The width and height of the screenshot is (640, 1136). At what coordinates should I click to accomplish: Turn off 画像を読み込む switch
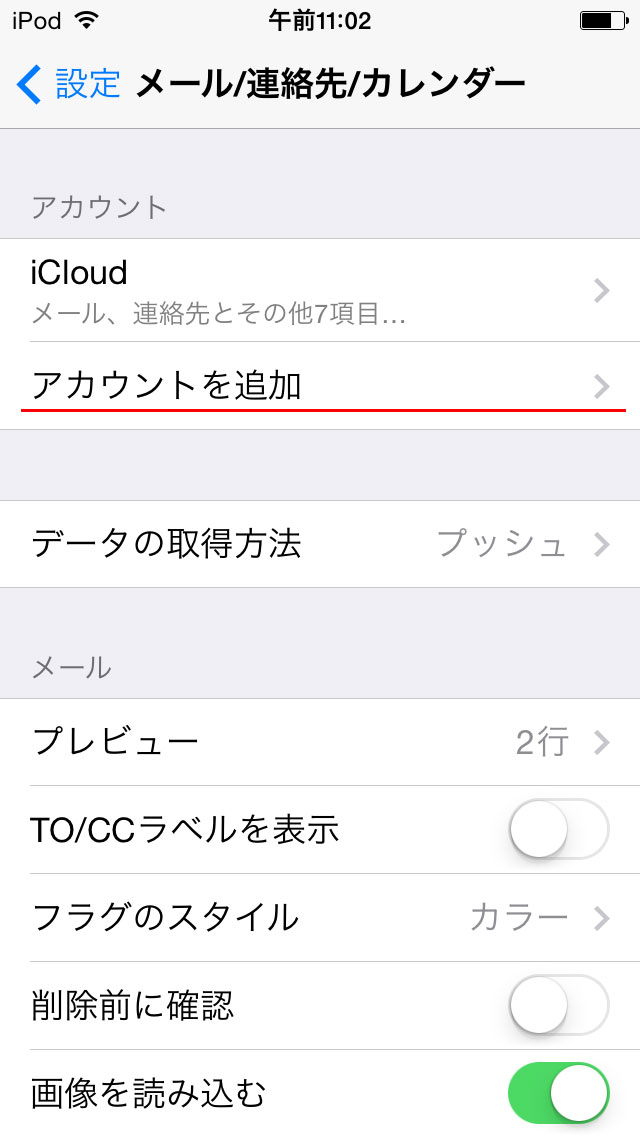558,1093
